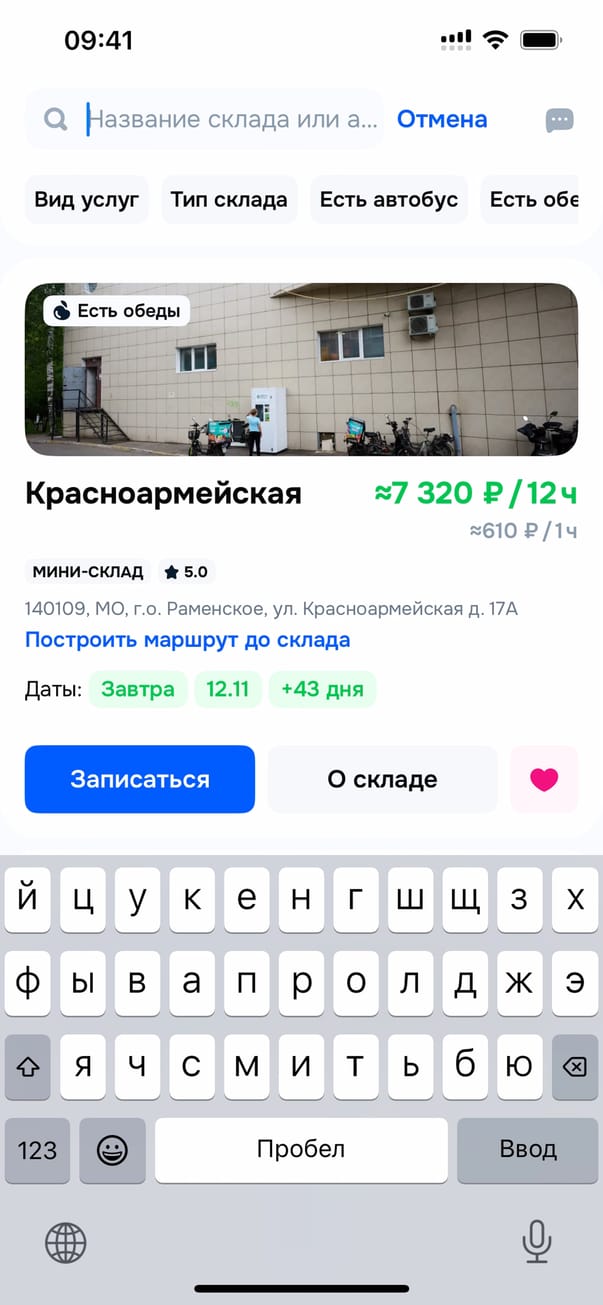Cancel the search with Отмена
This screenshot has height=1305, width=603.
point(442,120)
